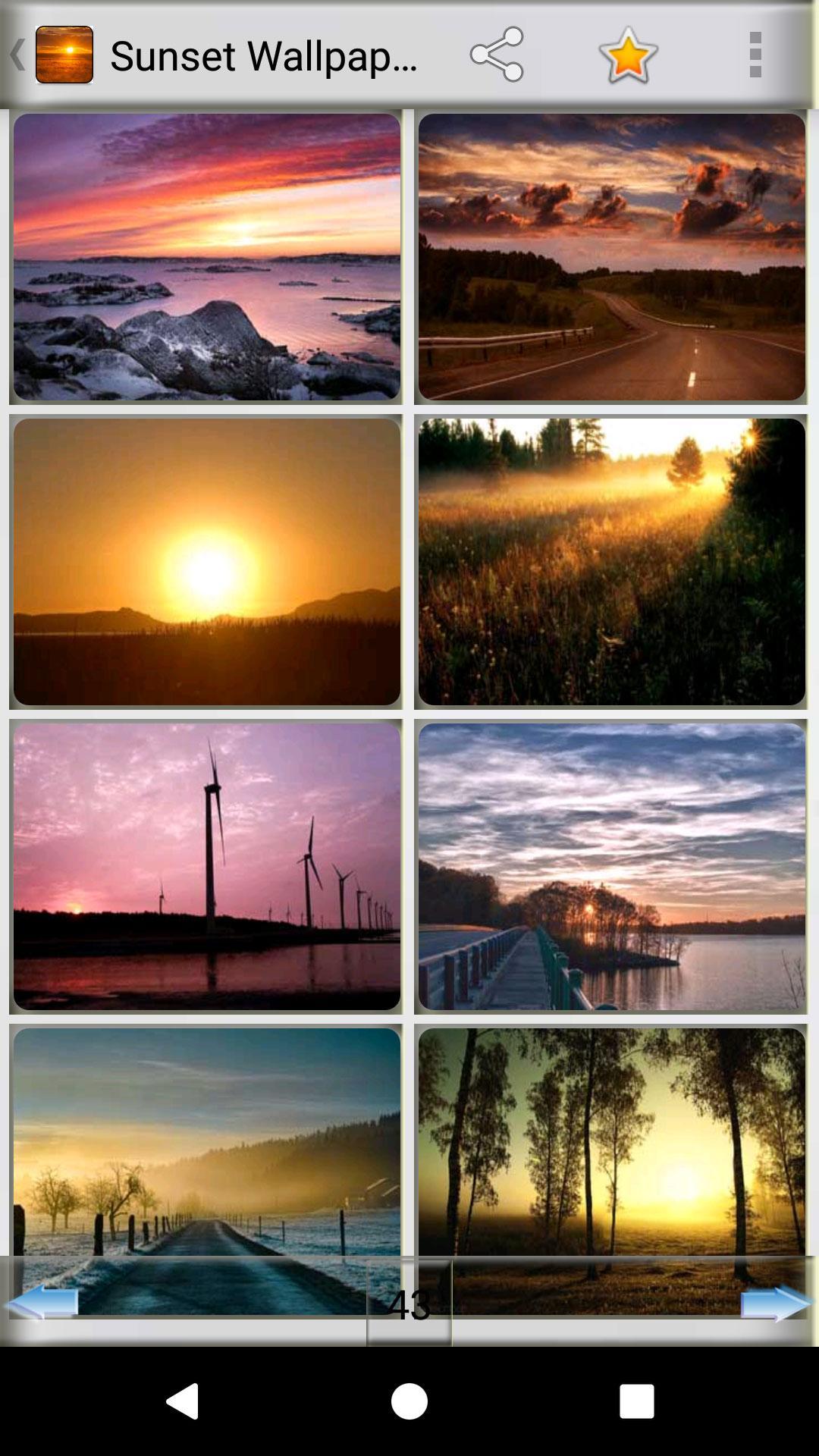The image size is (819, 1456).
Task: Tap the page number 43 box
Action: (x=409, y=1304)
